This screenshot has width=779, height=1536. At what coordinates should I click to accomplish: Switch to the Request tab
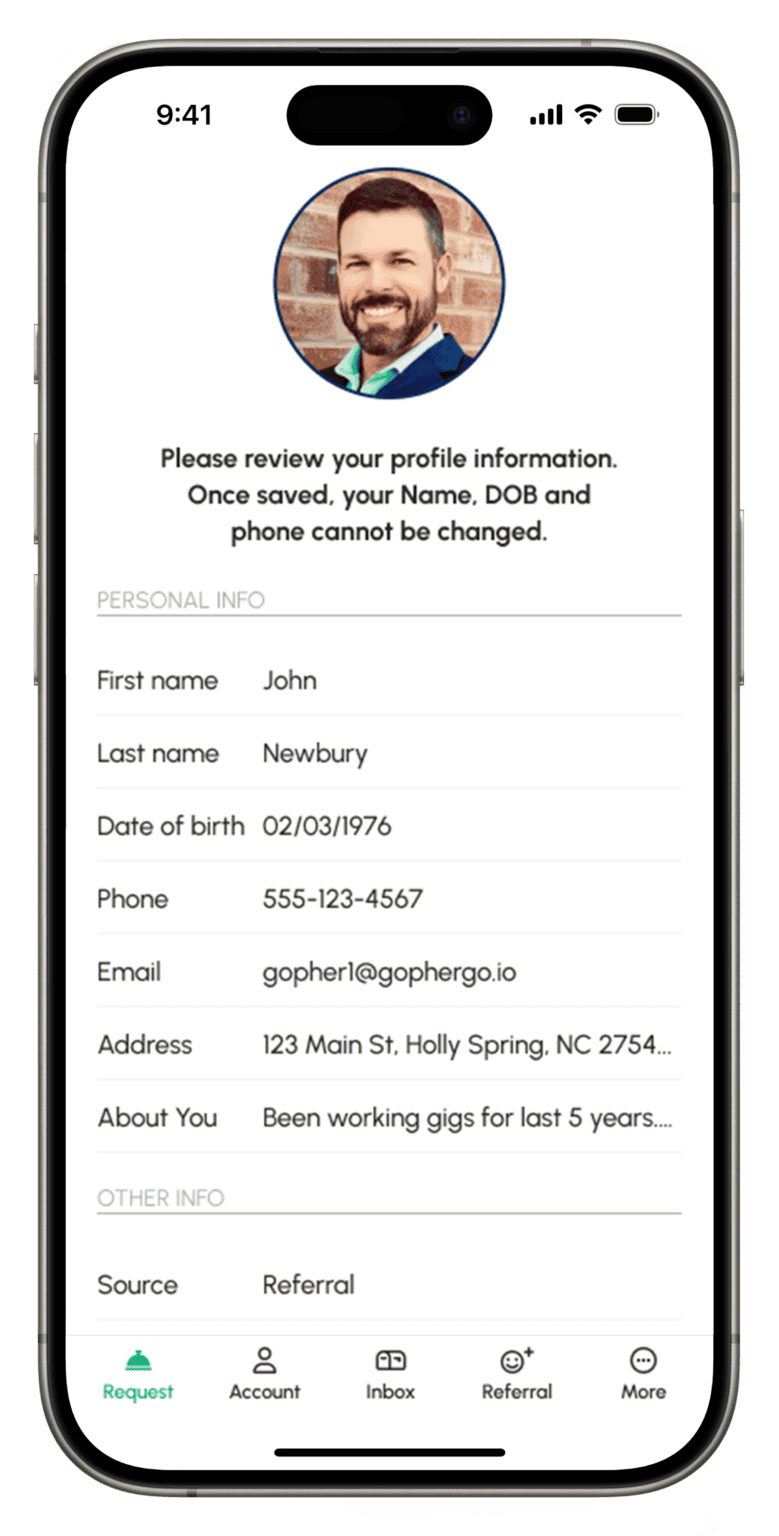click(x=138, y=1375)
